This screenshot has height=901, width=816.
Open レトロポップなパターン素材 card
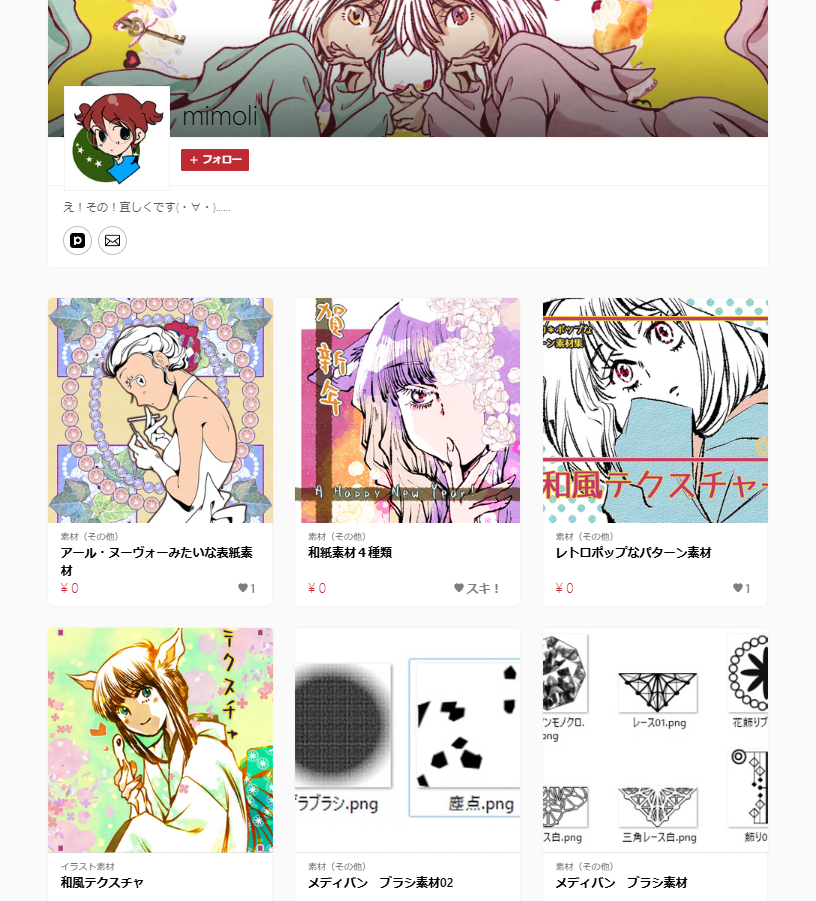pyautogui.click(x=655, y=410)
